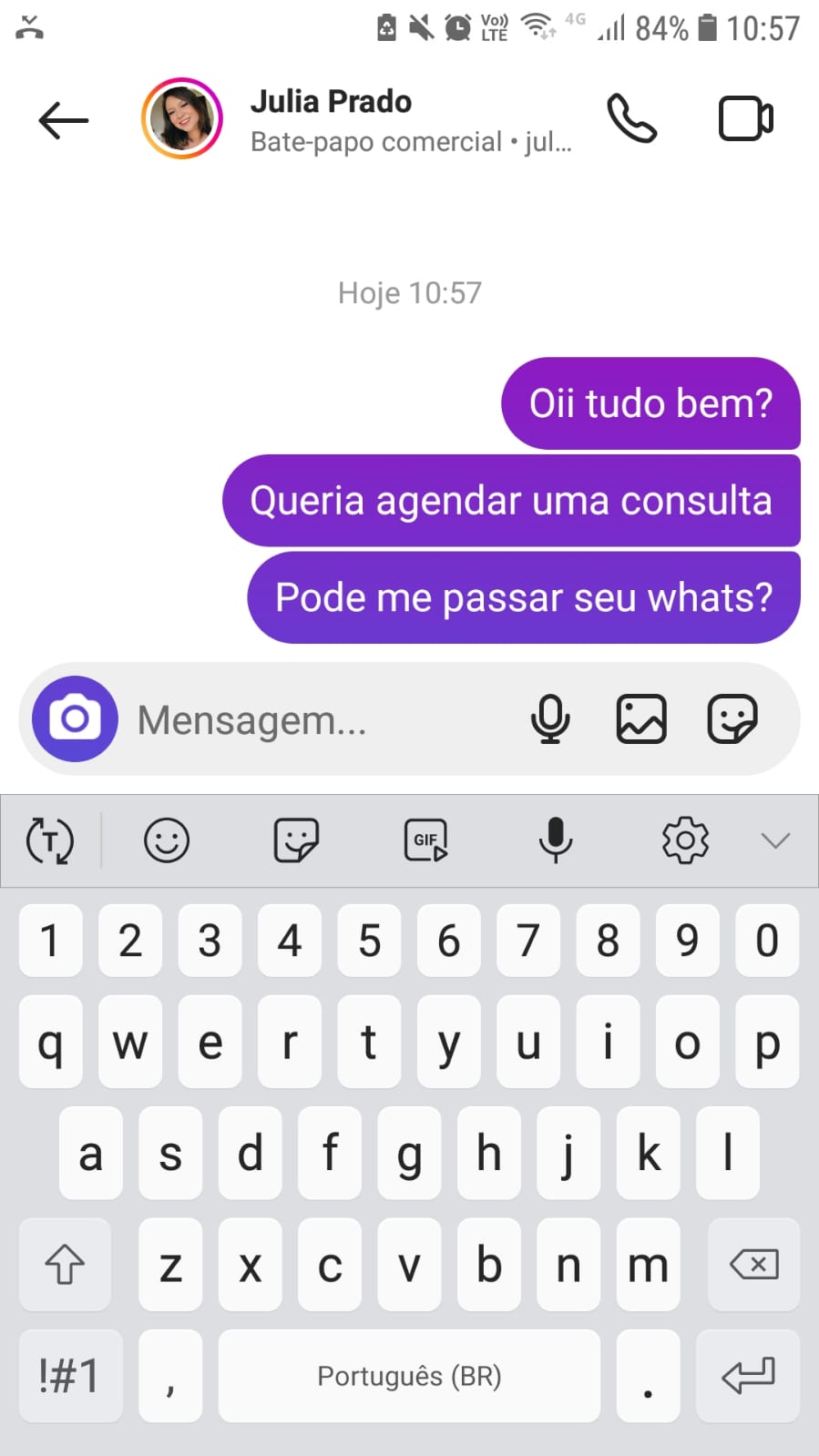Open the keyboard toolbar sticker panel
Image resolution: width=819 pixels, height=1456 pixels.
[296, 840]
